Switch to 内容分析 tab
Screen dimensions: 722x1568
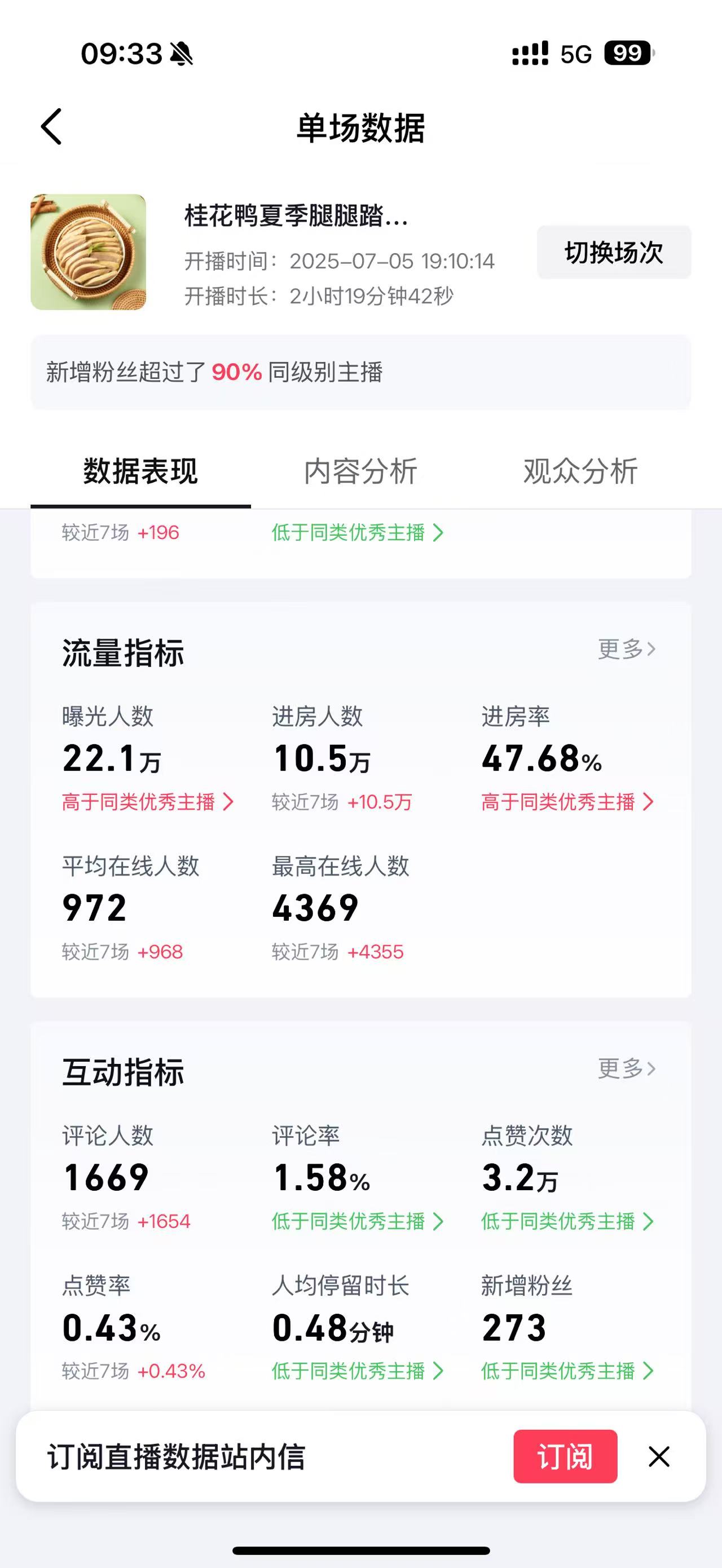pos(360,471)
